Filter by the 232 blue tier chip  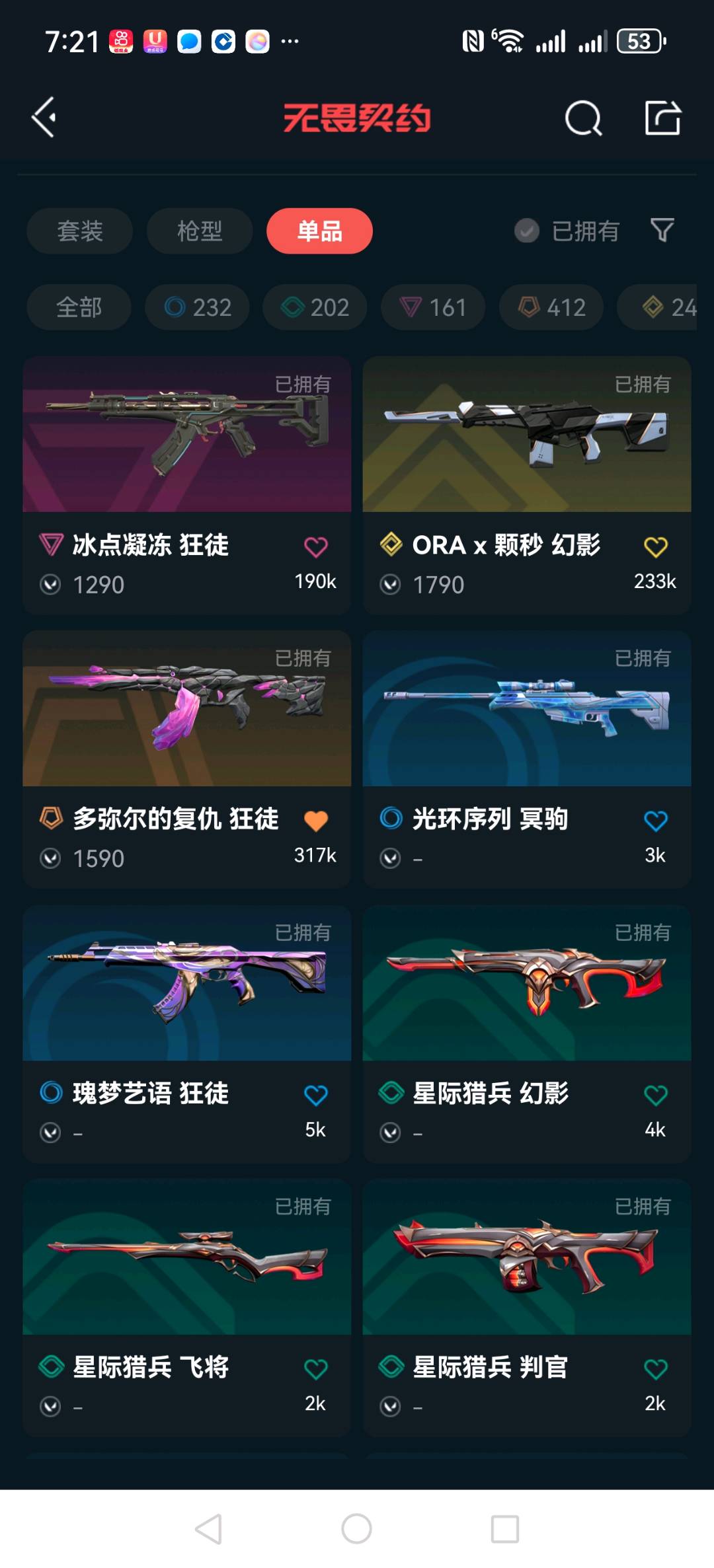click(x=198, y=307)
